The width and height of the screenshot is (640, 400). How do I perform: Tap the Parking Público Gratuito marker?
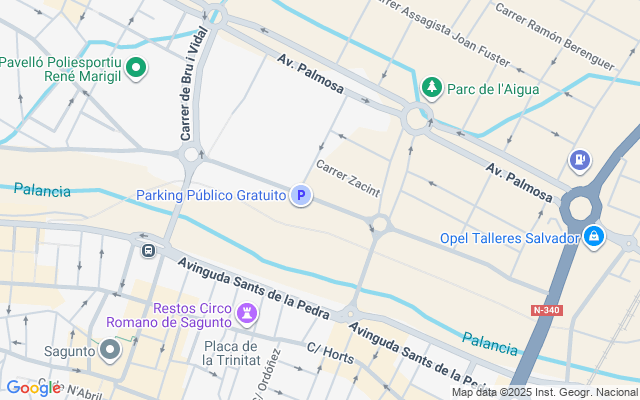(x=301, y=196)
